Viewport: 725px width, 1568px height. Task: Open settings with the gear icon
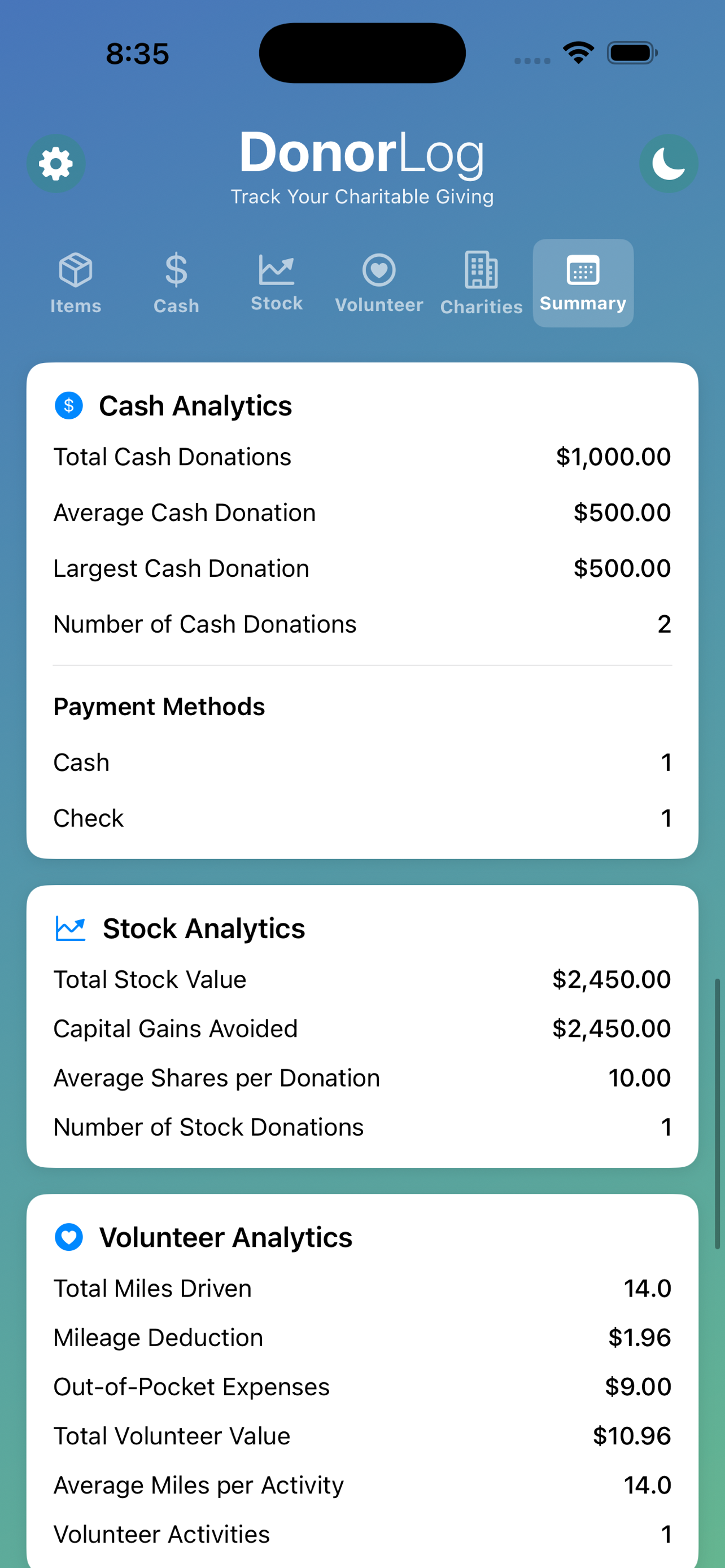click(55, 163)
